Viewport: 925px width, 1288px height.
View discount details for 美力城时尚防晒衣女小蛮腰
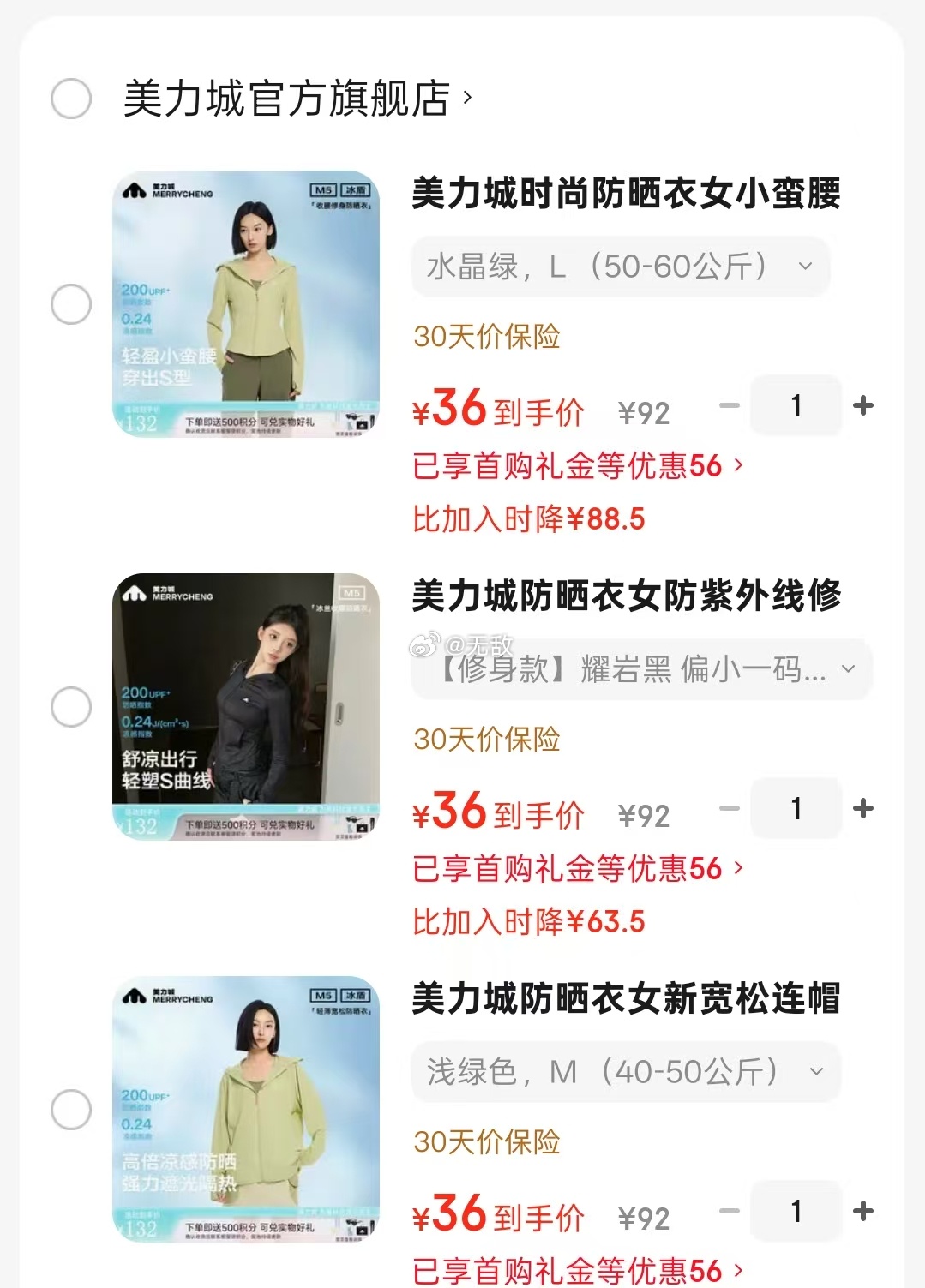pyautogui.click(x=578, y=466)
